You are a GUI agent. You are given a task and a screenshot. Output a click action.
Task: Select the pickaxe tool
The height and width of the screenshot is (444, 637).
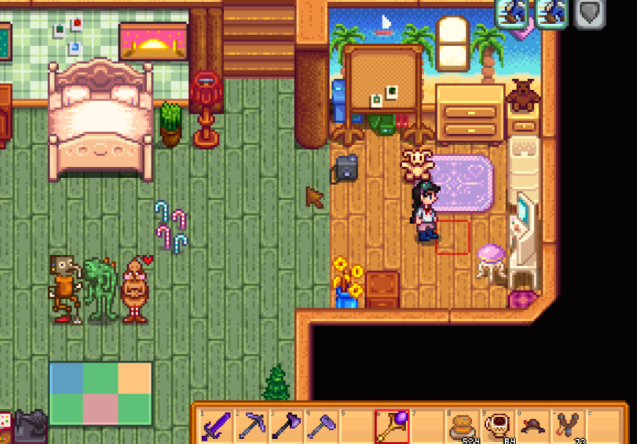pyautogui.click(x=252, y=427)
